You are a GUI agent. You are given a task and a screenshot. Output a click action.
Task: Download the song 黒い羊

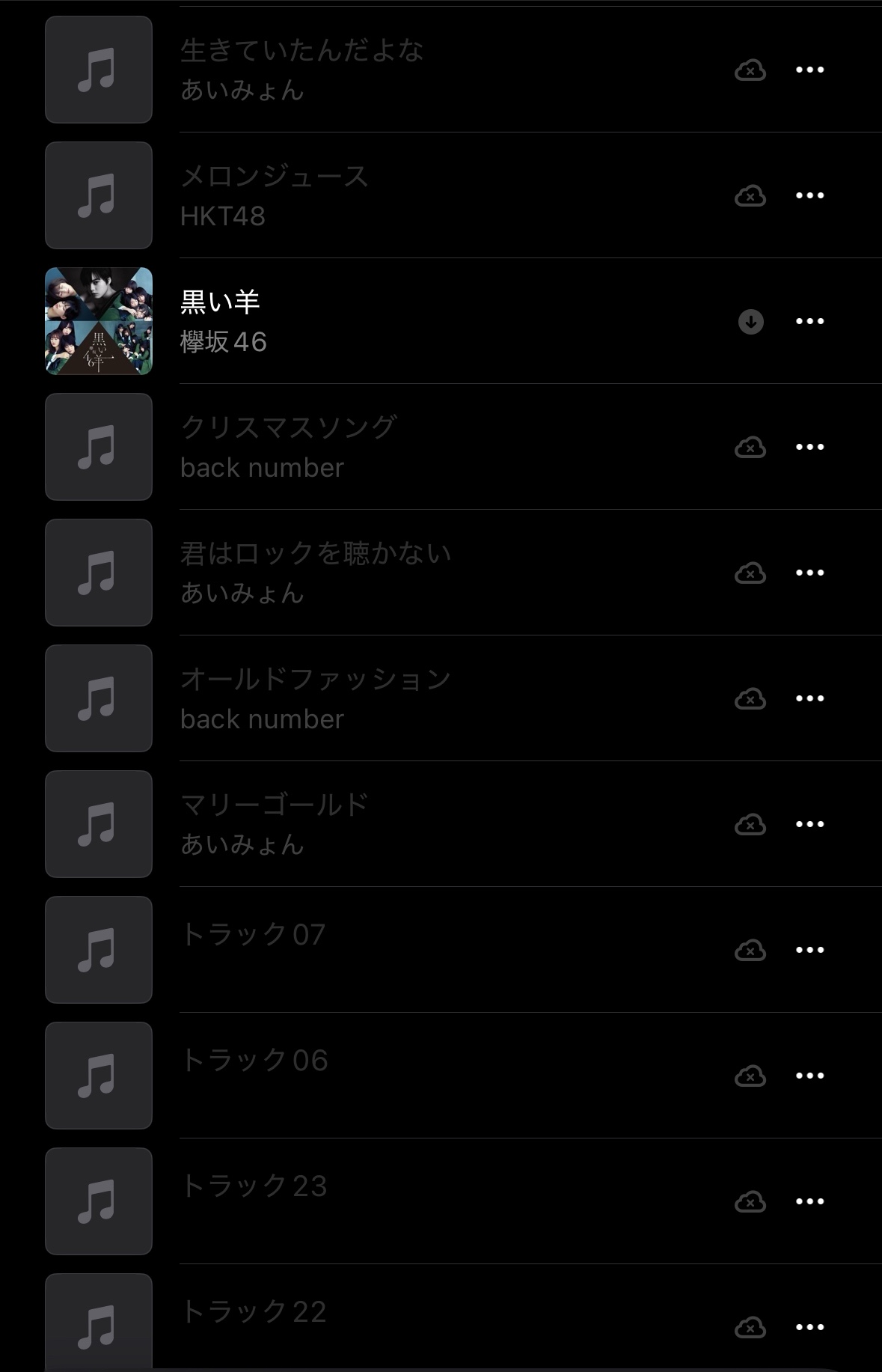[x=750, y=322]
